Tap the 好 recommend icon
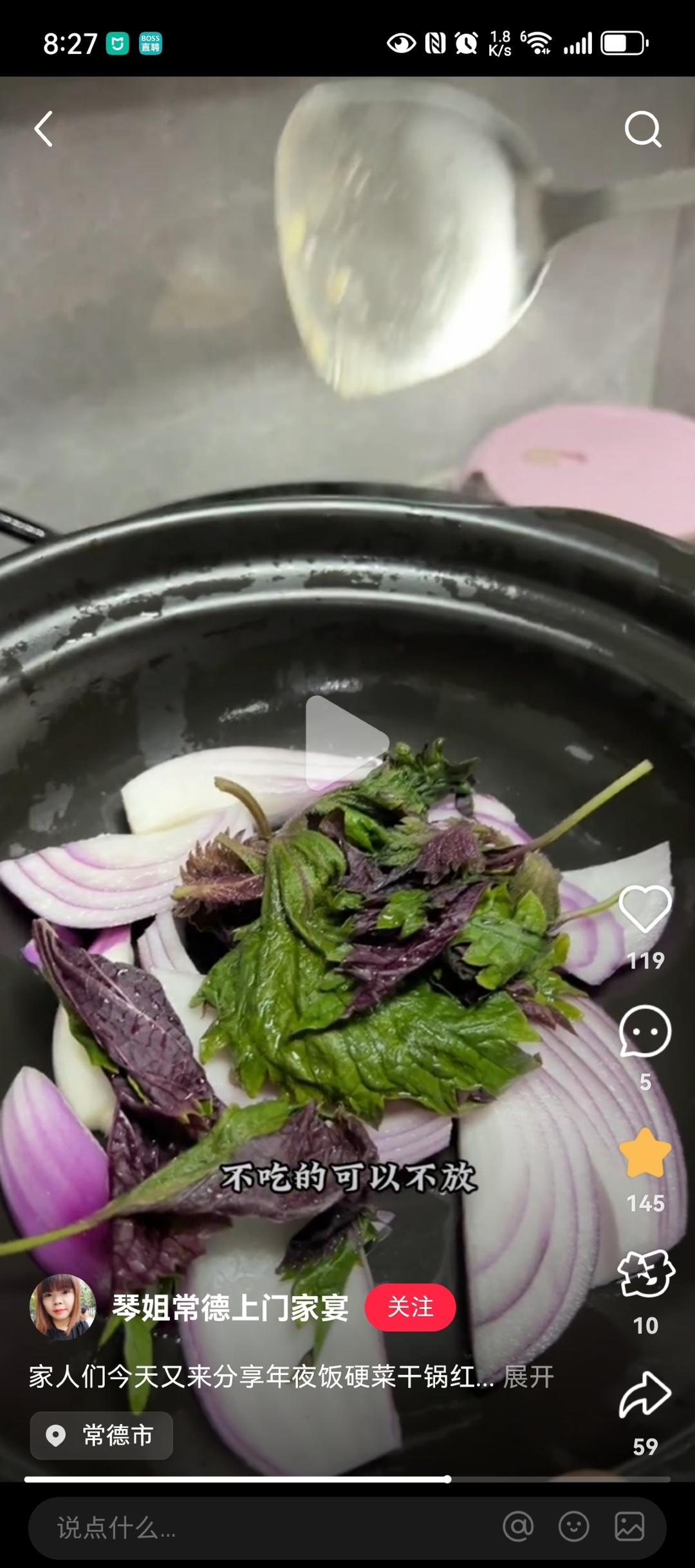 [645, 1274]
